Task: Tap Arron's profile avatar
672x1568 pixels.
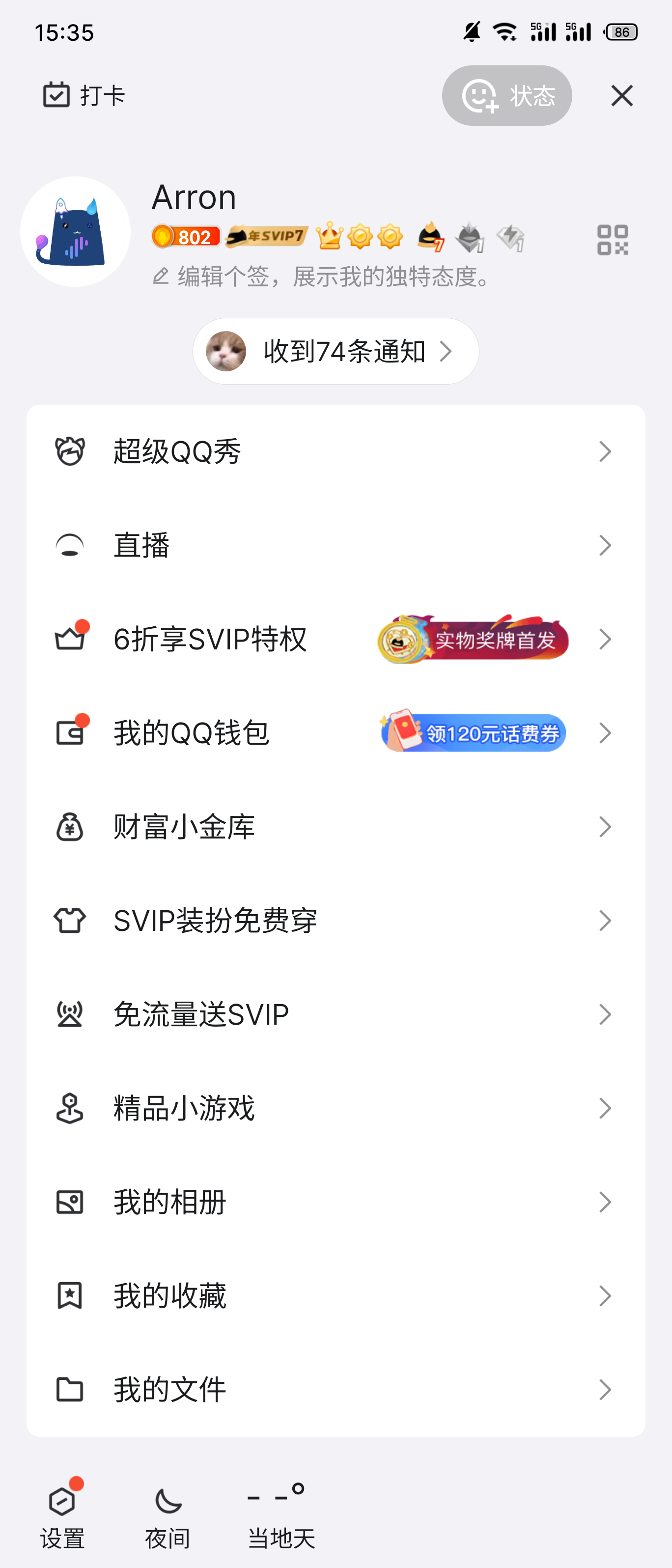Action: point(76,231)
